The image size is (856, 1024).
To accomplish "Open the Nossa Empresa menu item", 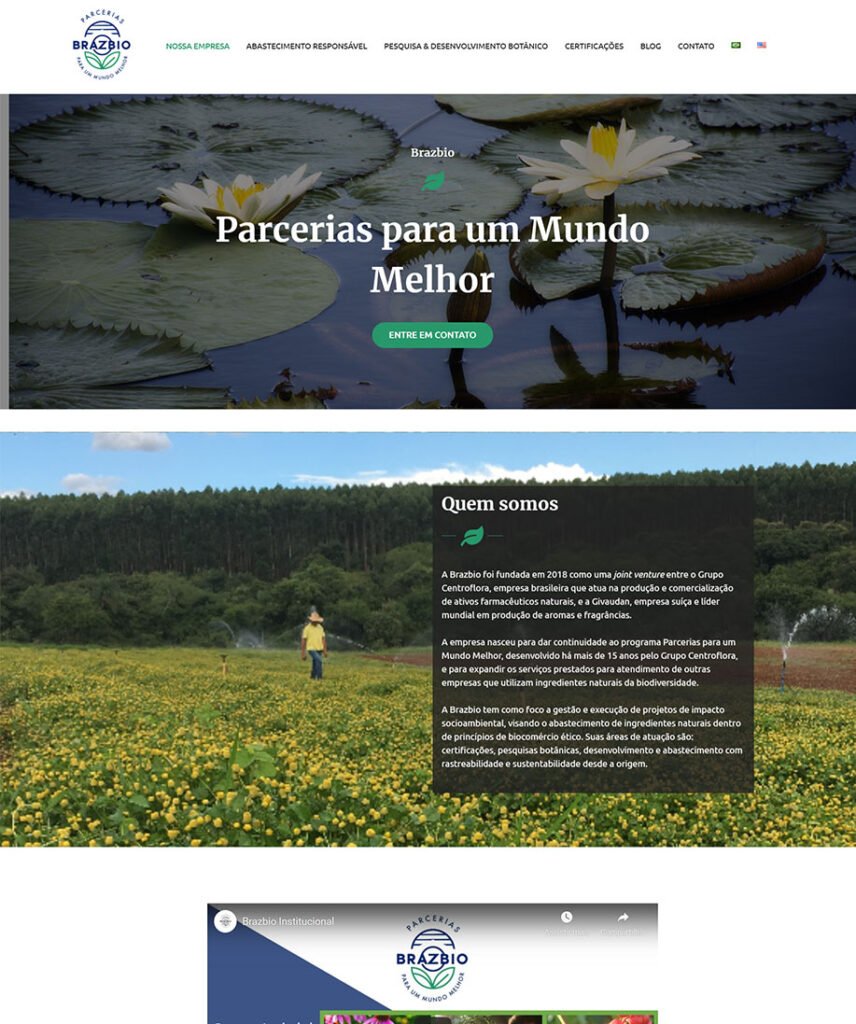I will (197, 46).
